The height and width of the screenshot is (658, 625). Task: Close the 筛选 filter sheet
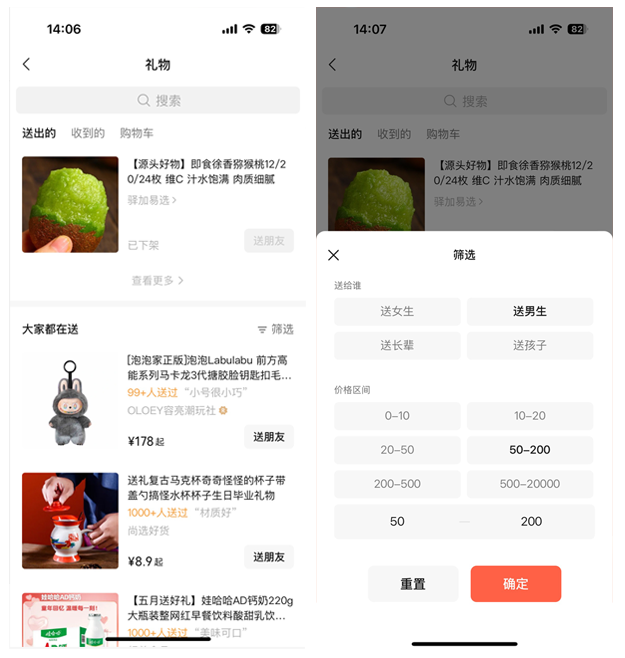pyautogui.click(x=334, y=255)
